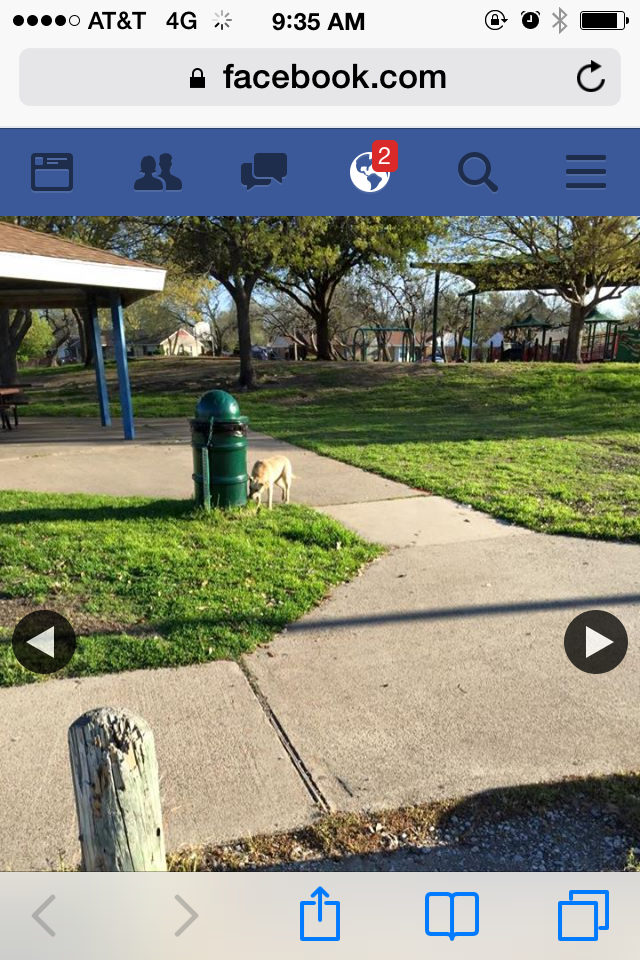Open the friend requests icon
Image resolution: width=640 pixels, height=960 pixels.
[x=158, y=172]
